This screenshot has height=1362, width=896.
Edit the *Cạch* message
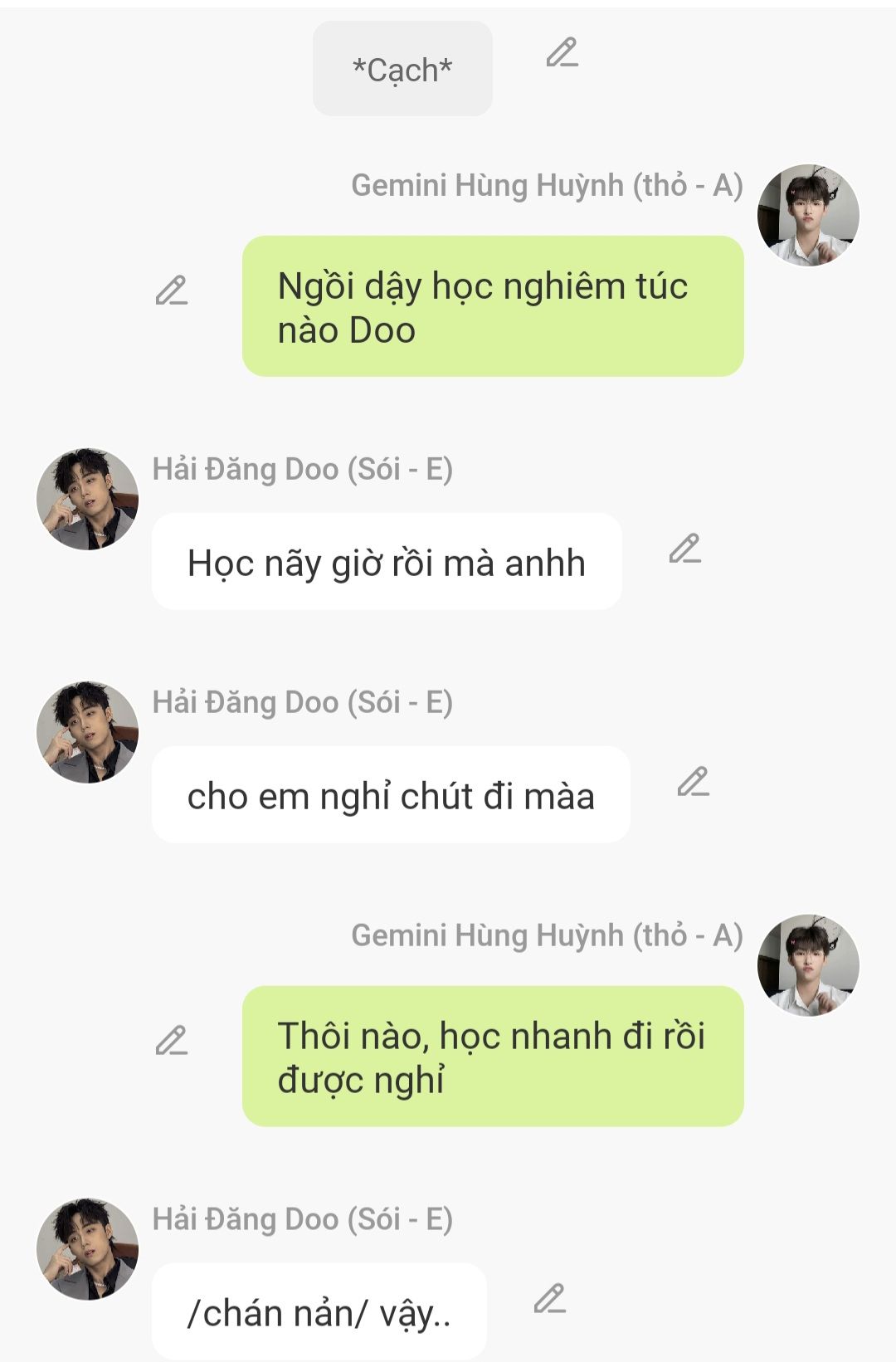point(562,53)
